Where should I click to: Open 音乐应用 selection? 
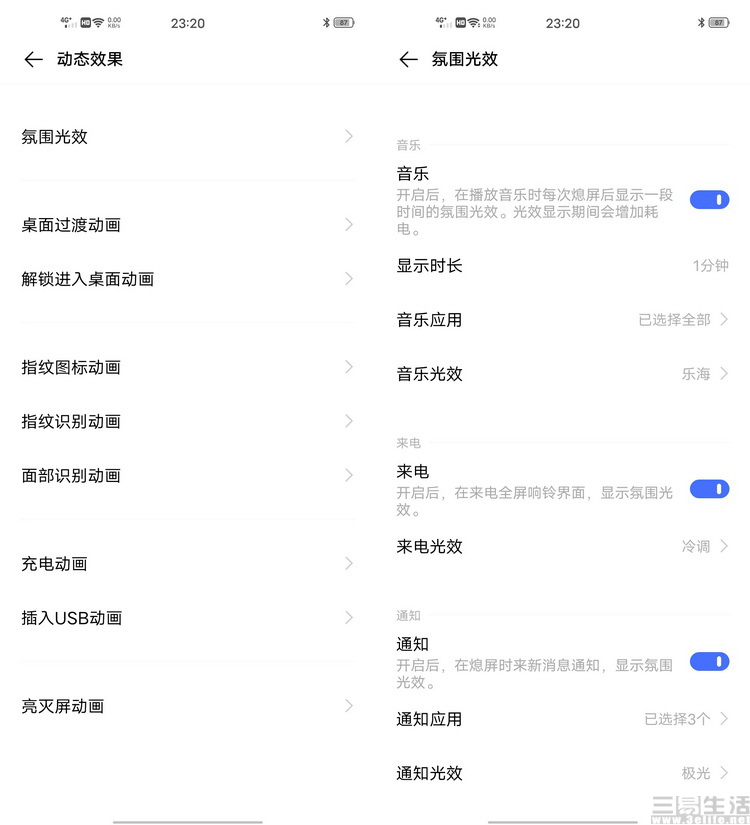[x=562, y=320]
